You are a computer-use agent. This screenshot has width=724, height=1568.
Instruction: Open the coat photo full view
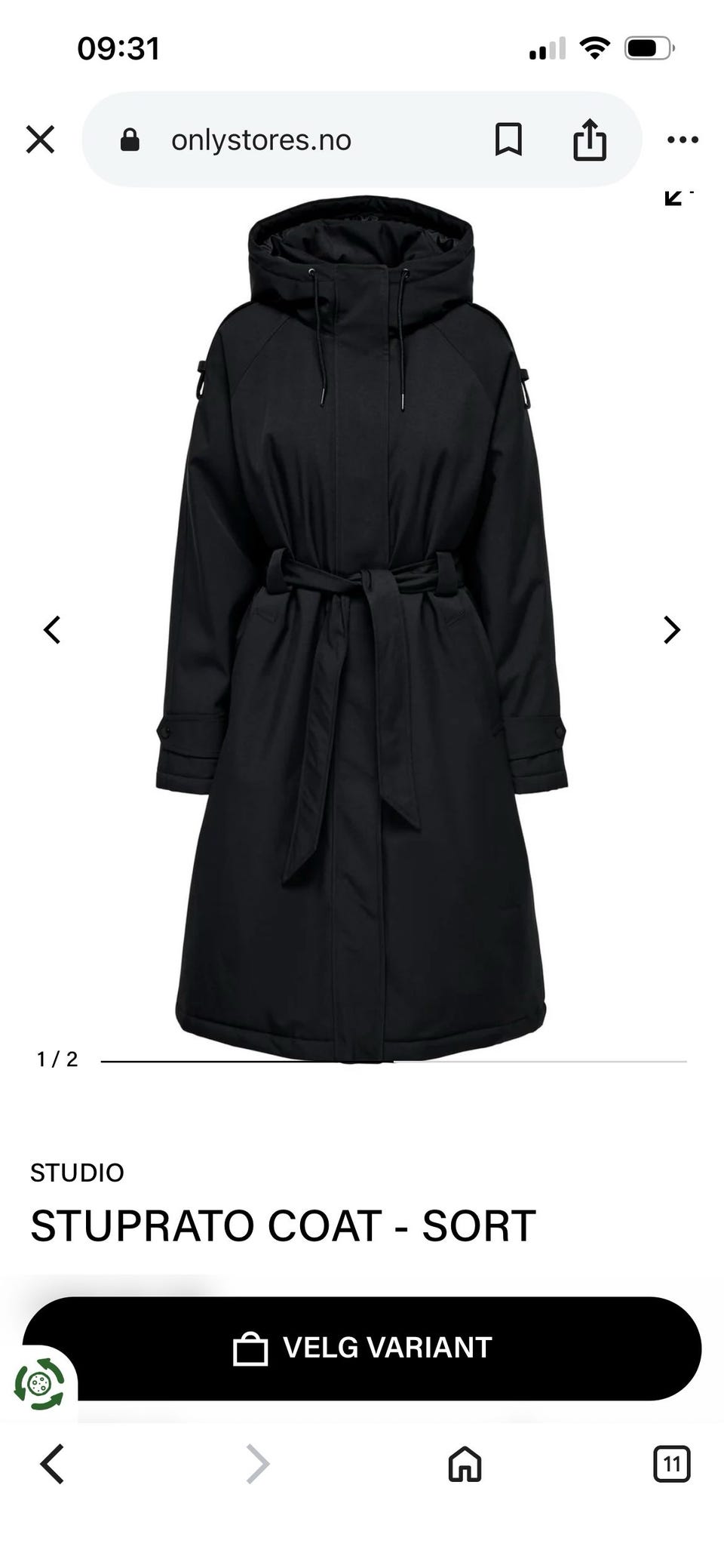coord(362,626)
